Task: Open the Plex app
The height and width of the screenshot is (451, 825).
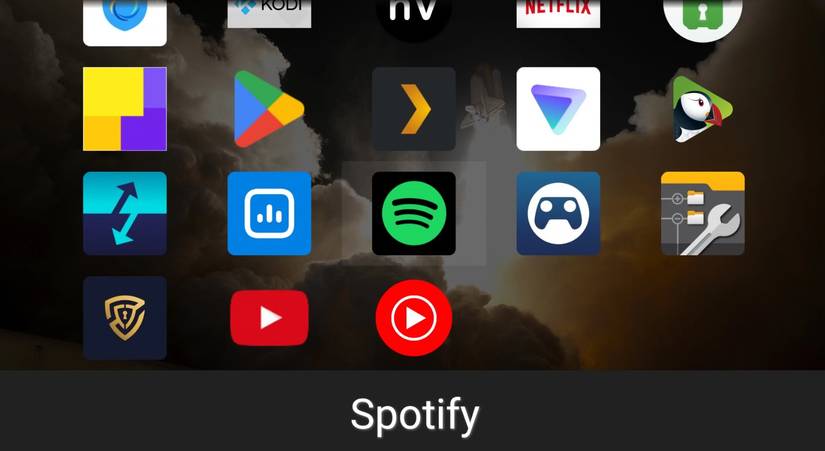Action: coord(413,109)
